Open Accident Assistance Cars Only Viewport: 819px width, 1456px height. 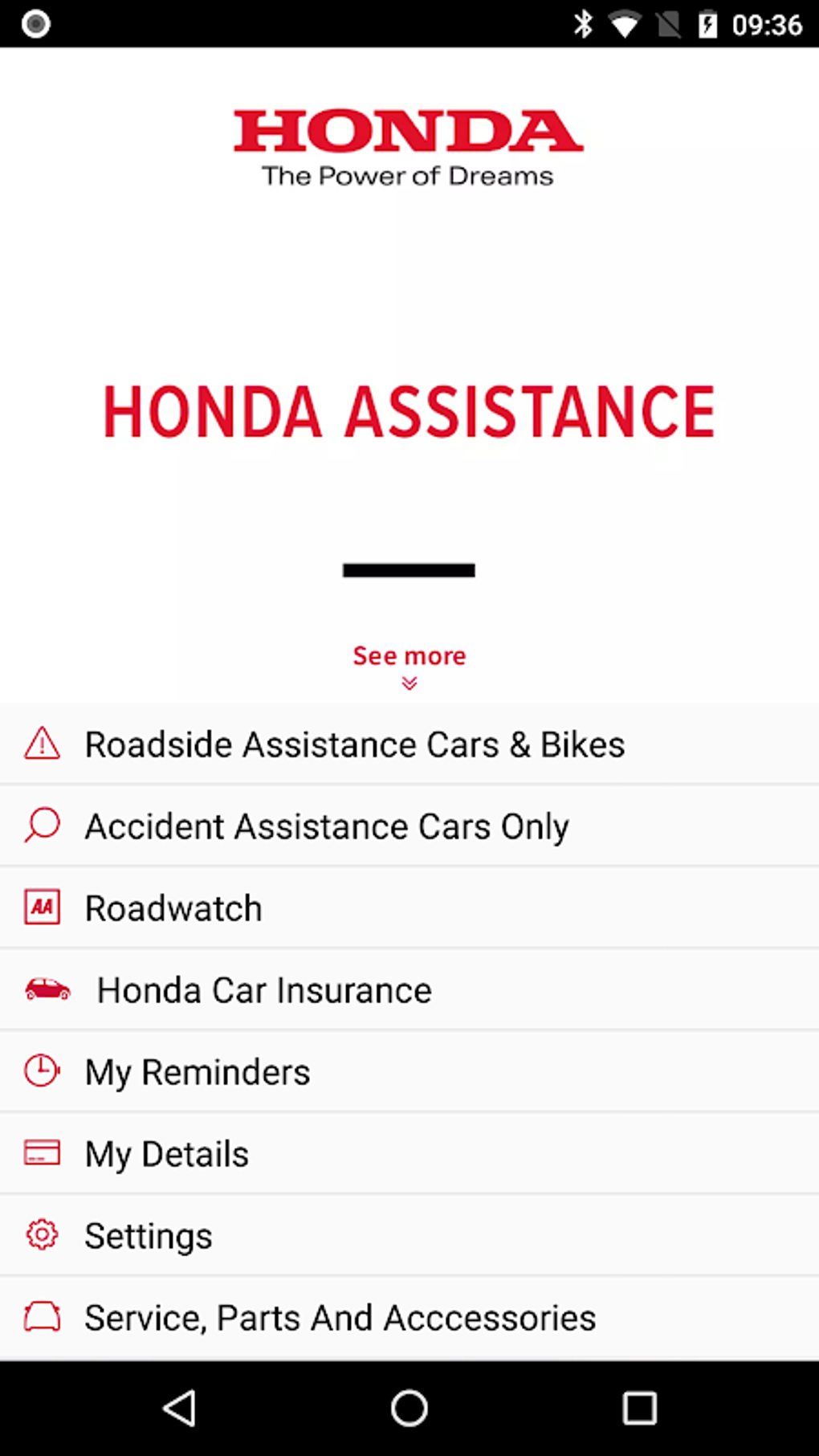pyautogui.click(x=409, y=826)
